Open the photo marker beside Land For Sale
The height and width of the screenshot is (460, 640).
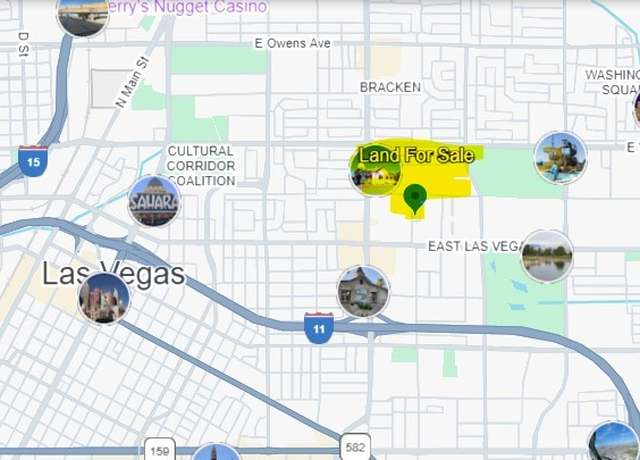(x=374, y=172)
